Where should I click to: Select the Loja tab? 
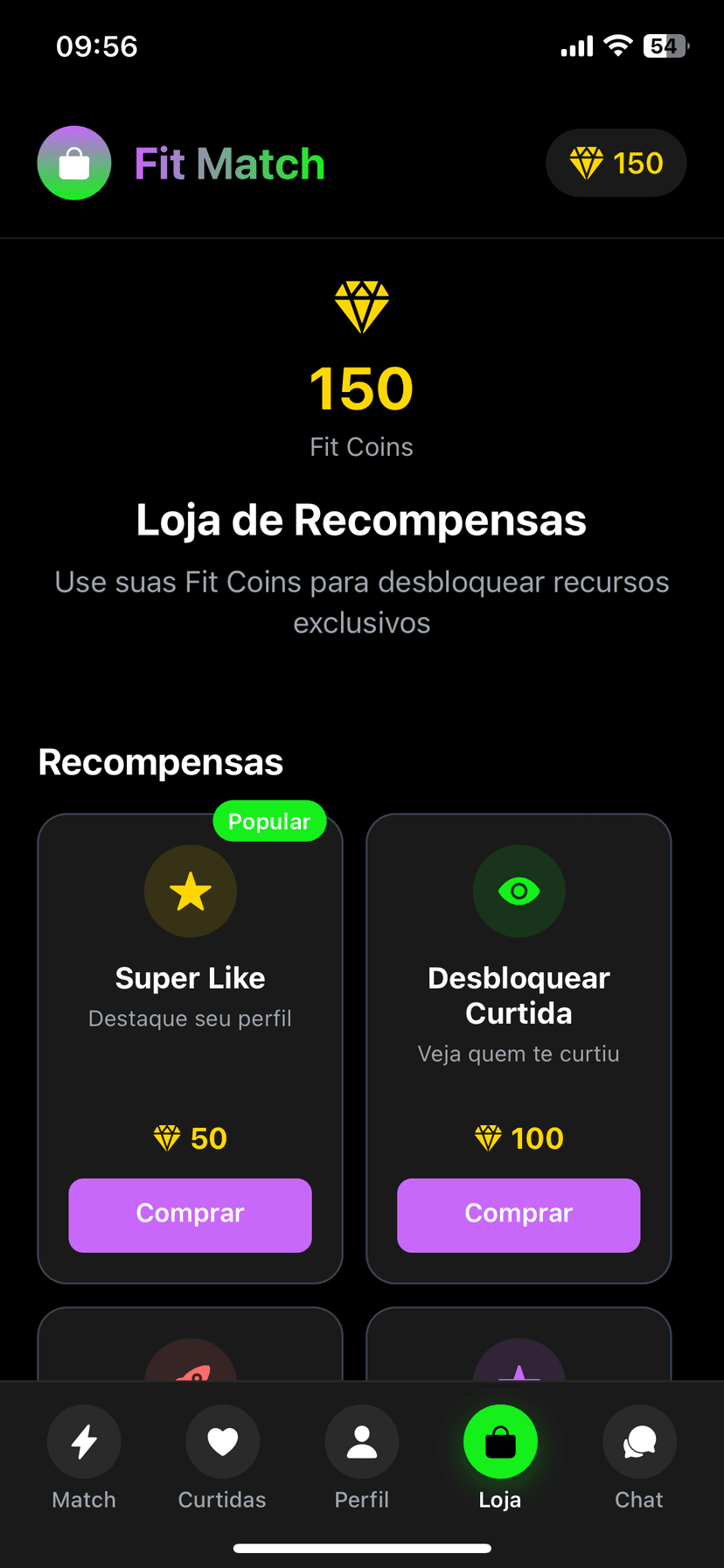point(500,1458)
